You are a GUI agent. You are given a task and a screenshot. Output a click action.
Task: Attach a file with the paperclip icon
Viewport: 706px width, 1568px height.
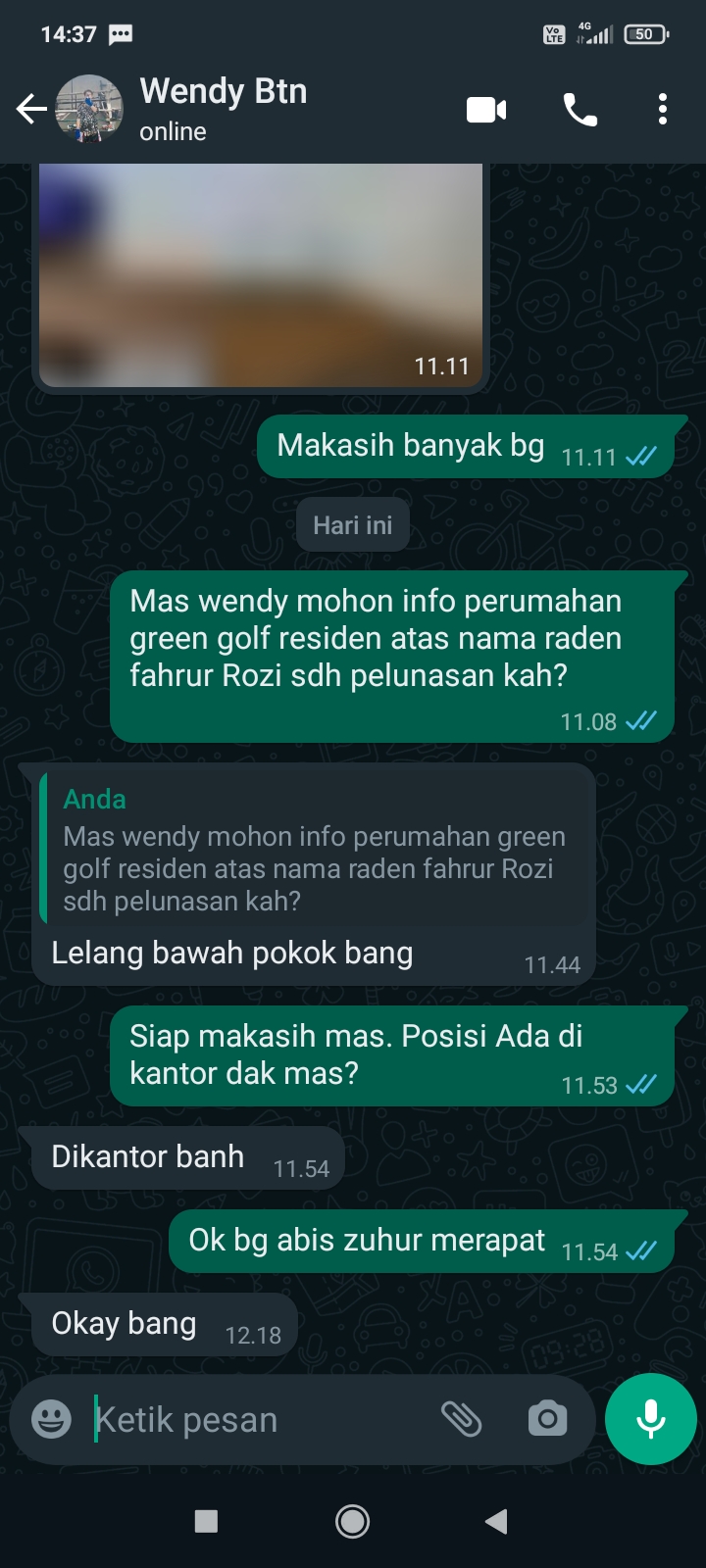pos(461,1419)
